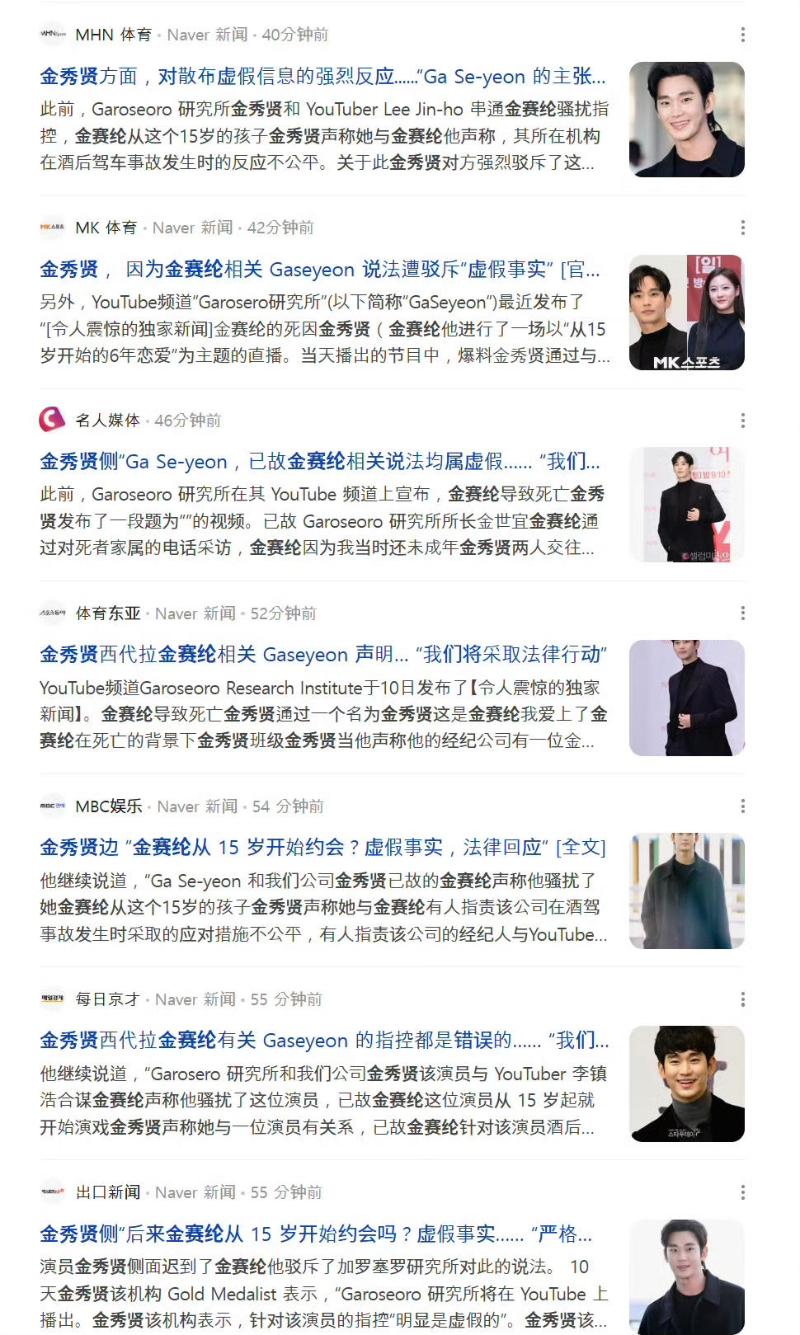Viewport: 800px width, 1335px height.
Task: Open the overflow menu for MK 体育 article
Action: (742, 228)
